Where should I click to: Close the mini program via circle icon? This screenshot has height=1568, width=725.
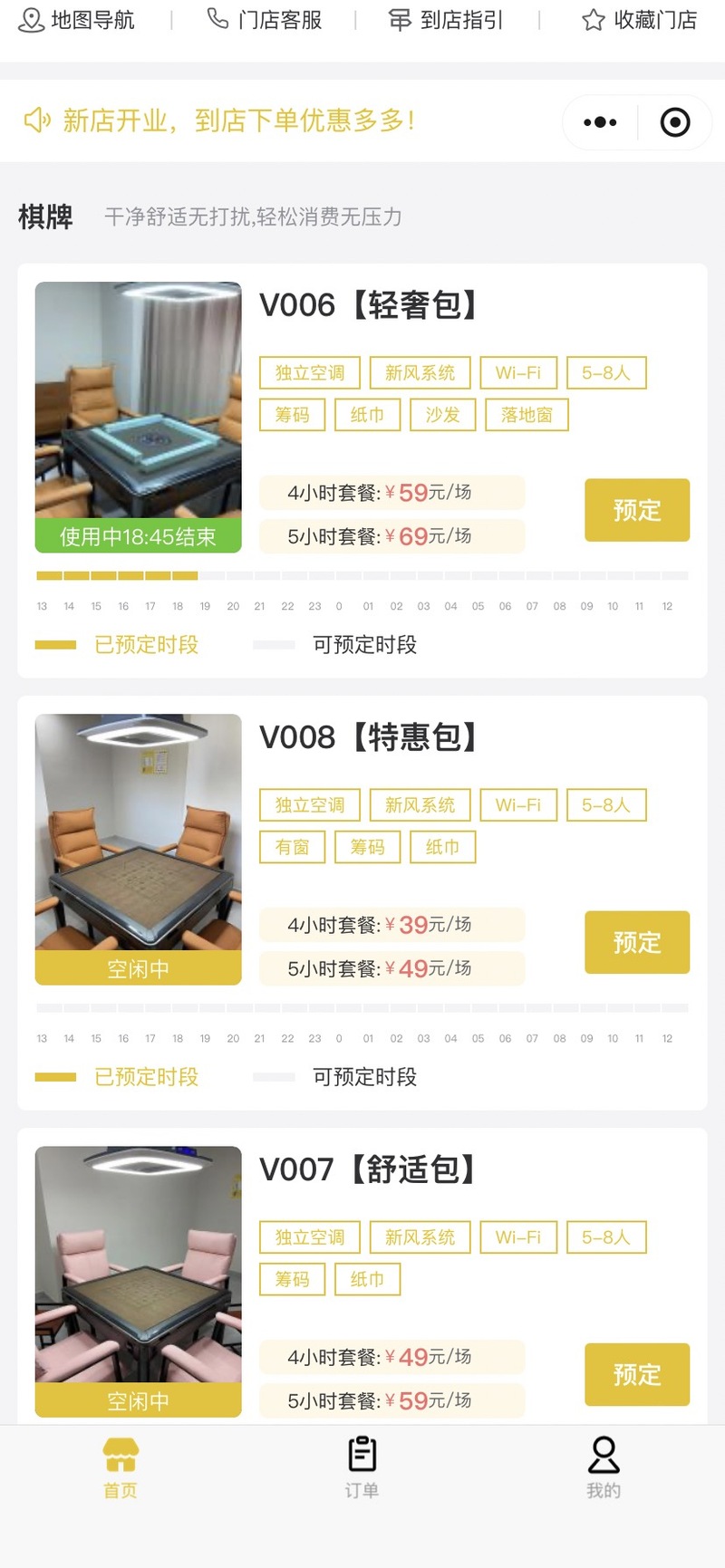pos(675,122)
